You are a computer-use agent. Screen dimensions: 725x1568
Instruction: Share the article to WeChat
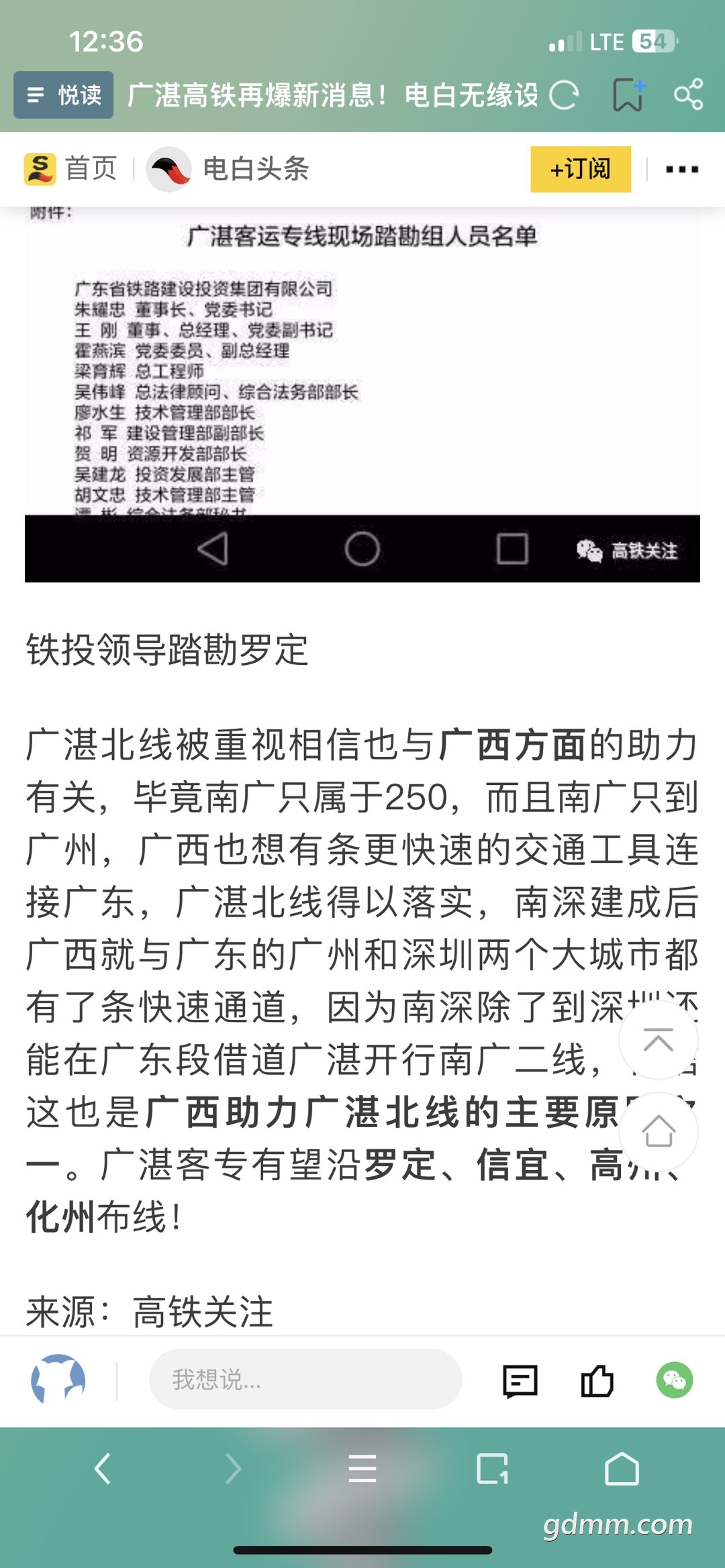tap(675, 1380)
